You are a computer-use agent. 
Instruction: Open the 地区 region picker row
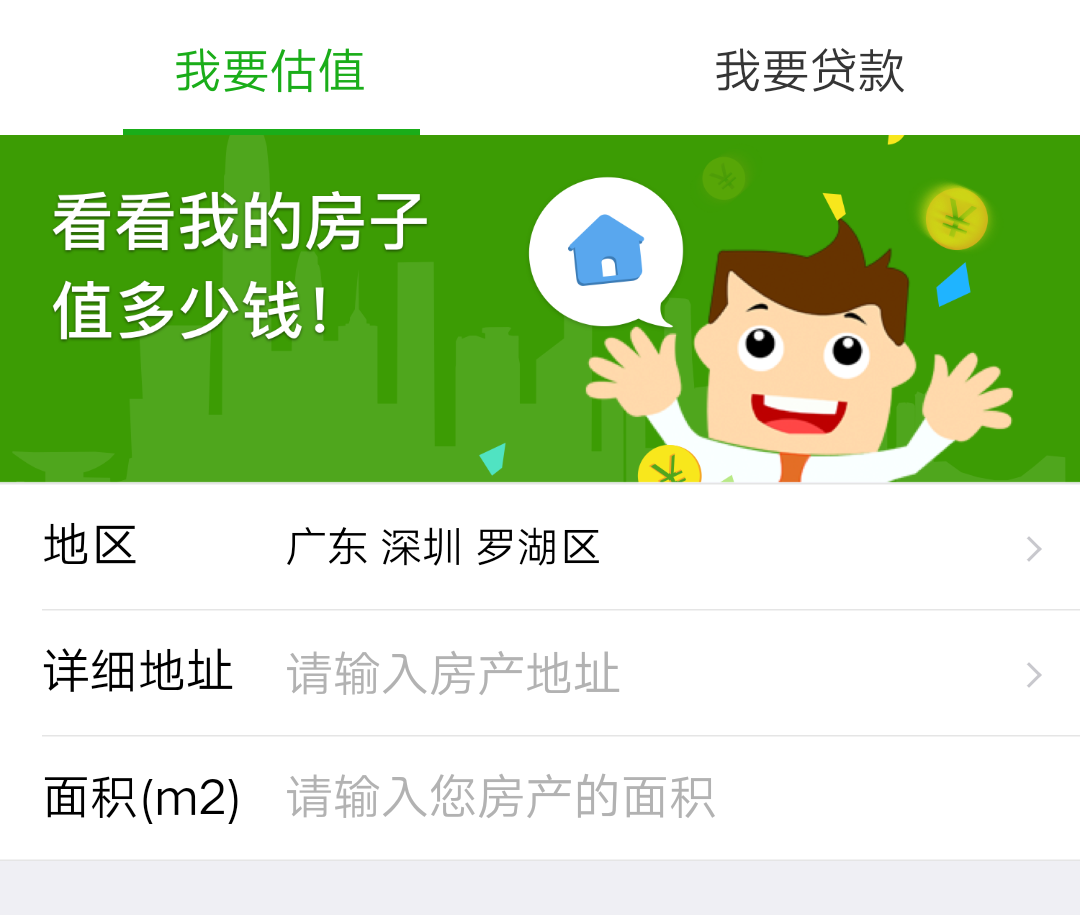click(540, 548)
